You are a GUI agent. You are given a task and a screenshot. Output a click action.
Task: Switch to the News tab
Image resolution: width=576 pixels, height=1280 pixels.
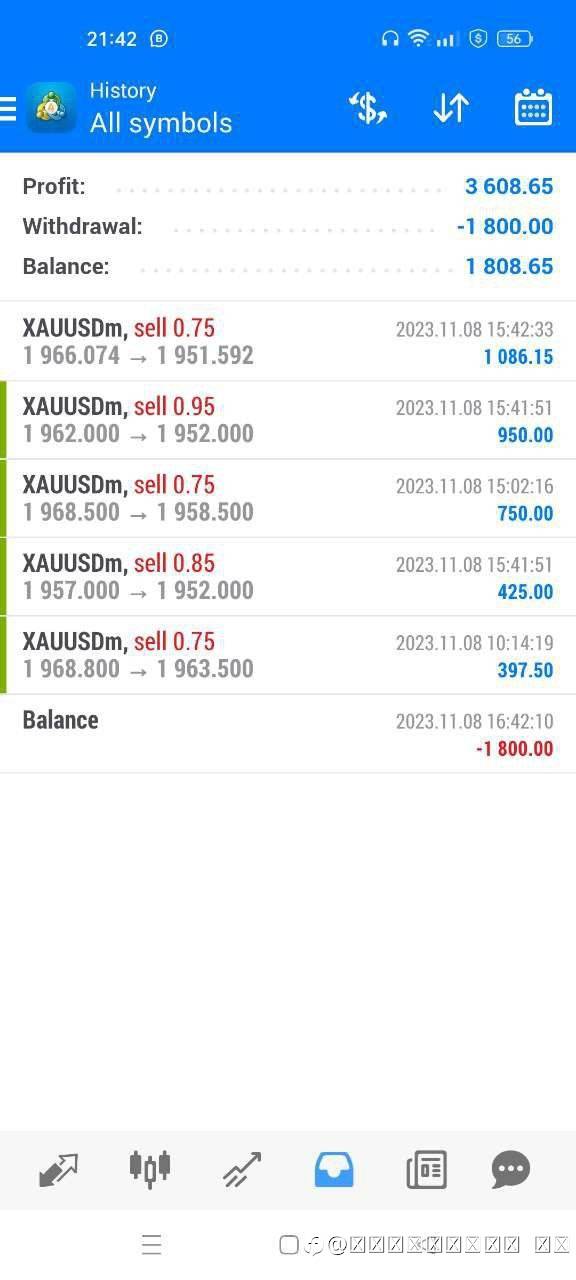click(426, 1169)
